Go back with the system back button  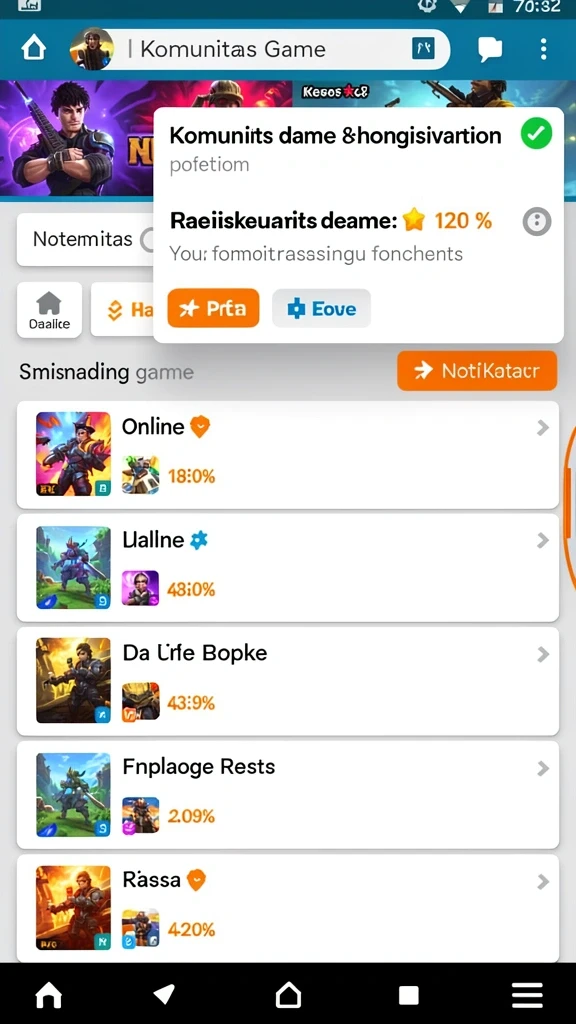click(164, 995)
